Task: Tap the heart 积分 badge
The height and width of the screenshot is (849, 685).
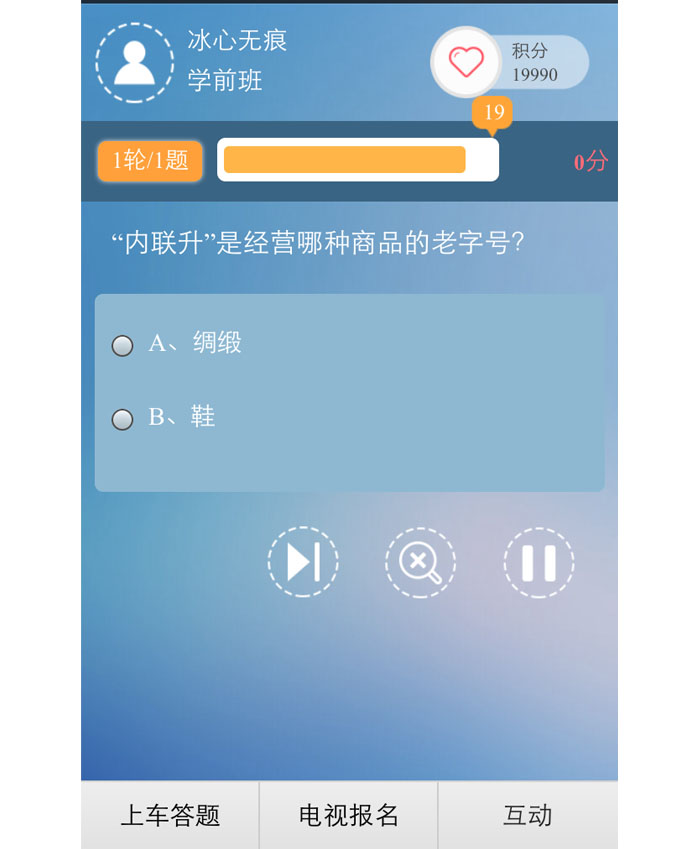Action: 466,62
